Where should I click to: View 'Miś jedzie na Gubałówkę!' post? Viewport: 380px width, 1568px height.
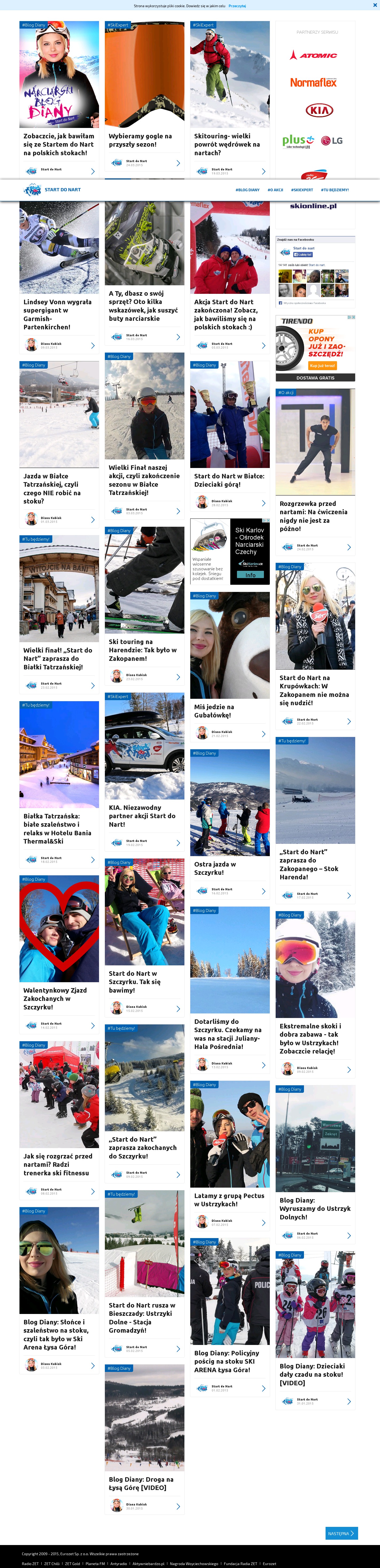214,710
